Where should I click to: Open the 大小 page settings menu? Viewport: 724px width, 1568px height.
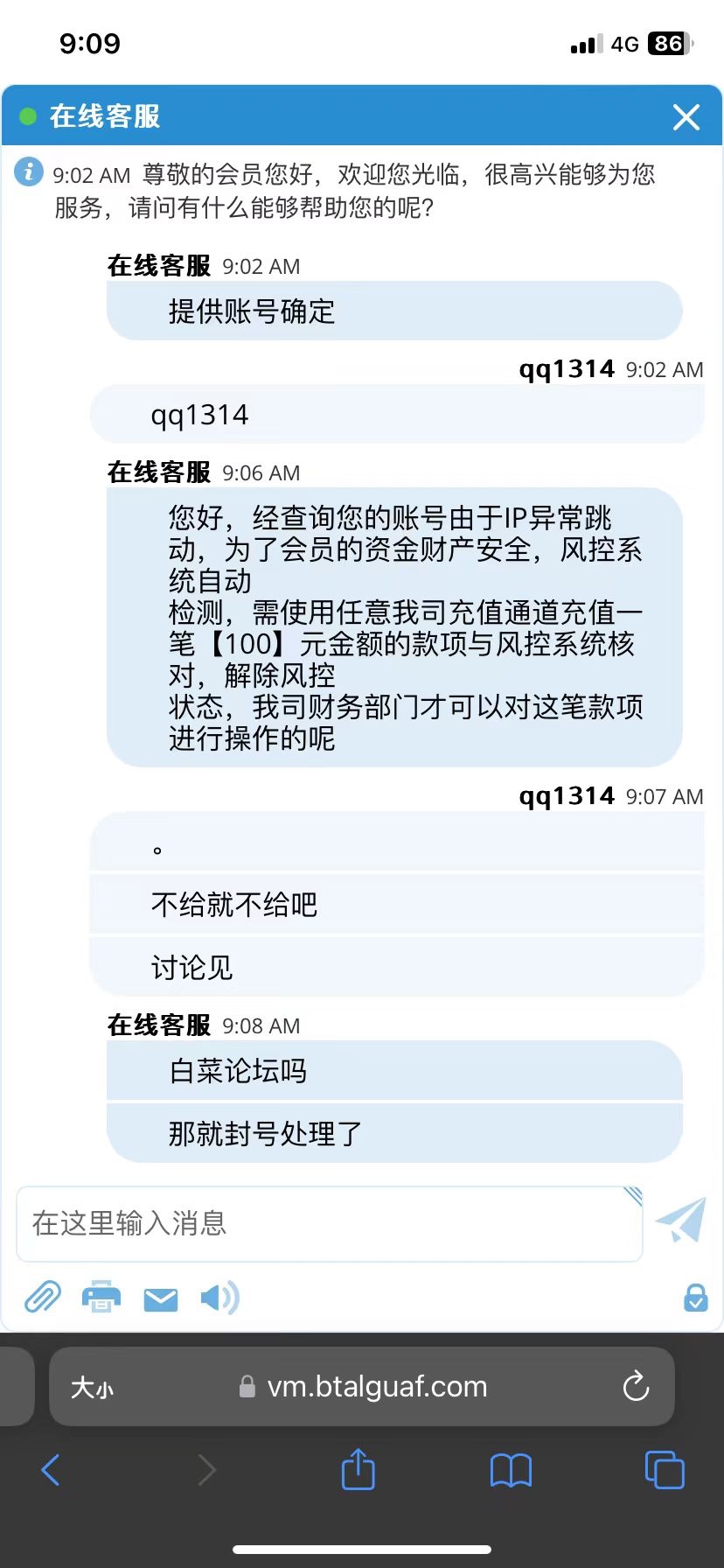pos(92,1387)
